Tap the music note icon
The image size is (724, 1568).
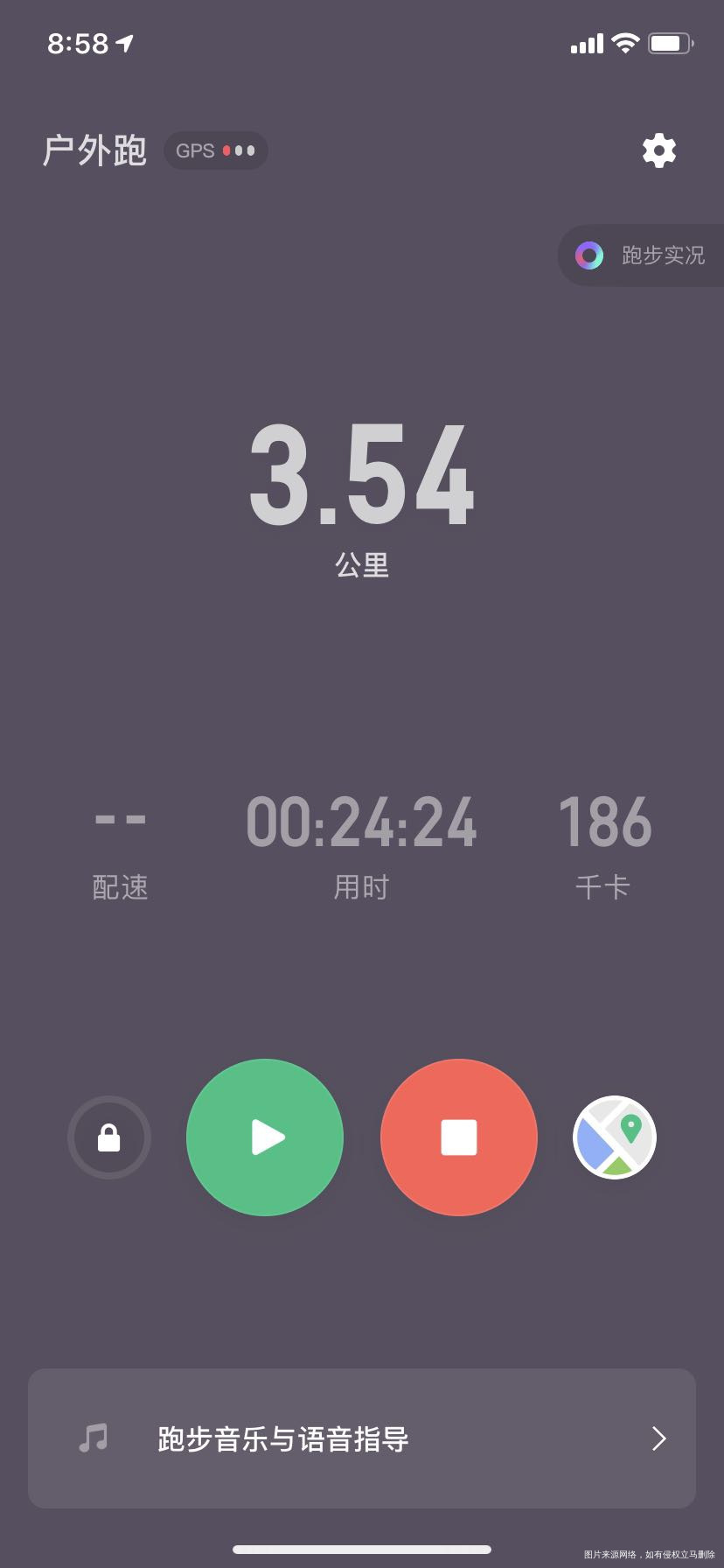pos(95,1438)
